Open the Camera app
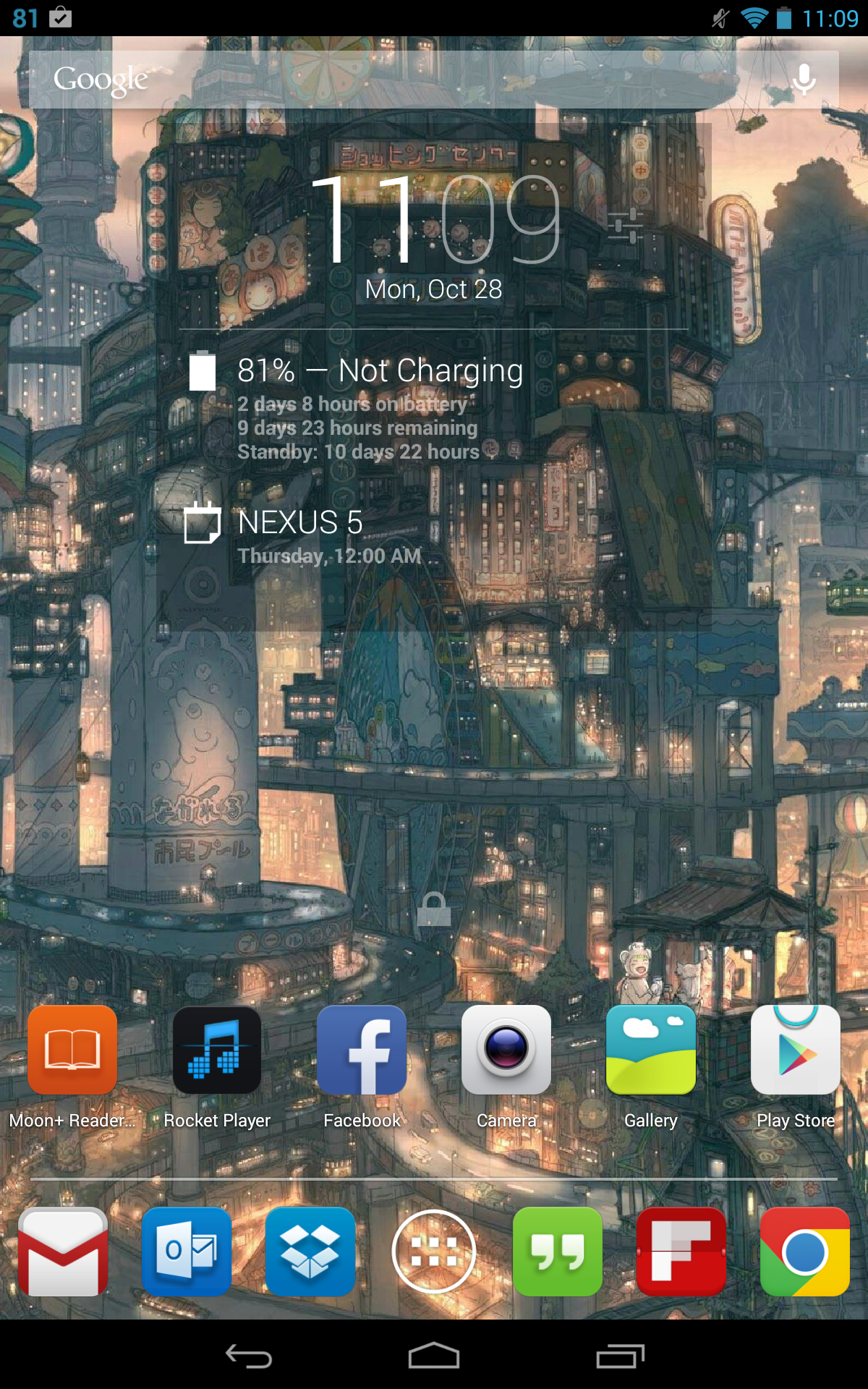 point(506,1050)
